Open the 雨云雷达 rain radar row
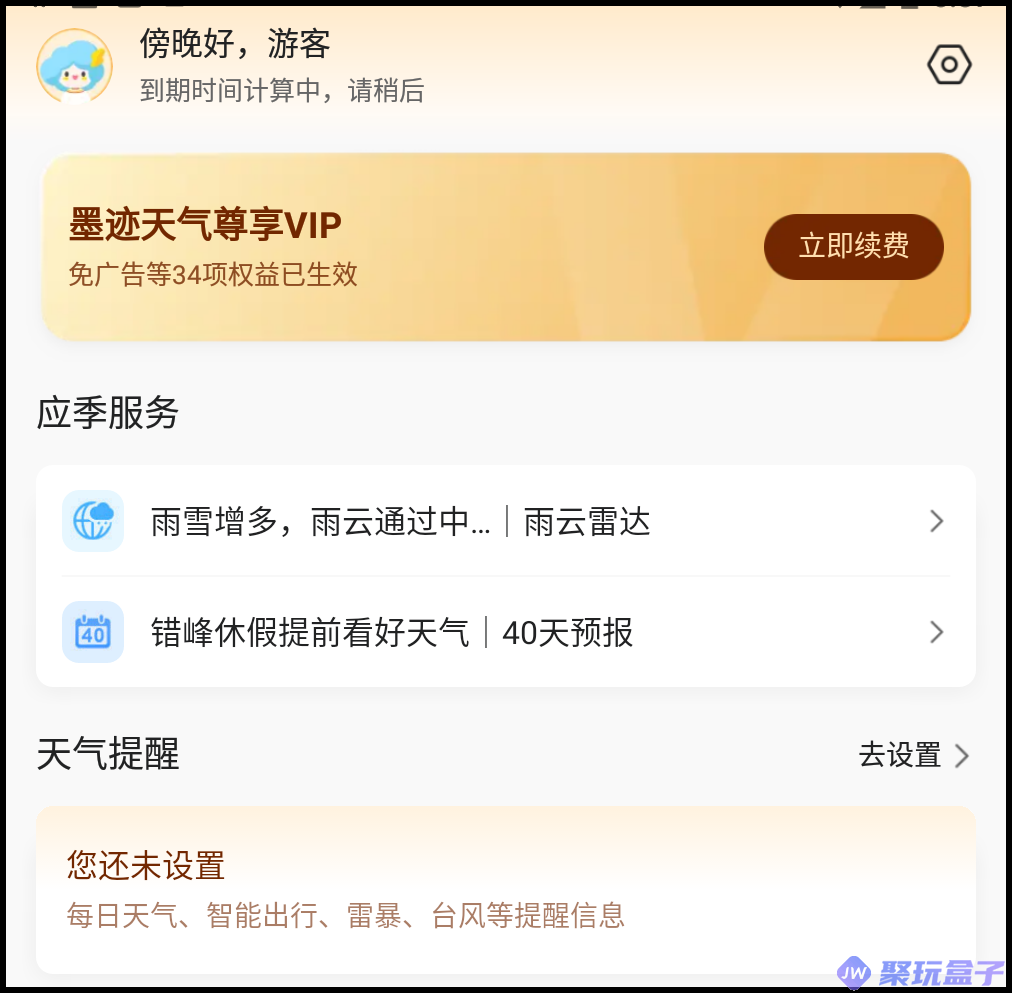Viewport: 1012px width, 993px height. [x=505, y=521]
